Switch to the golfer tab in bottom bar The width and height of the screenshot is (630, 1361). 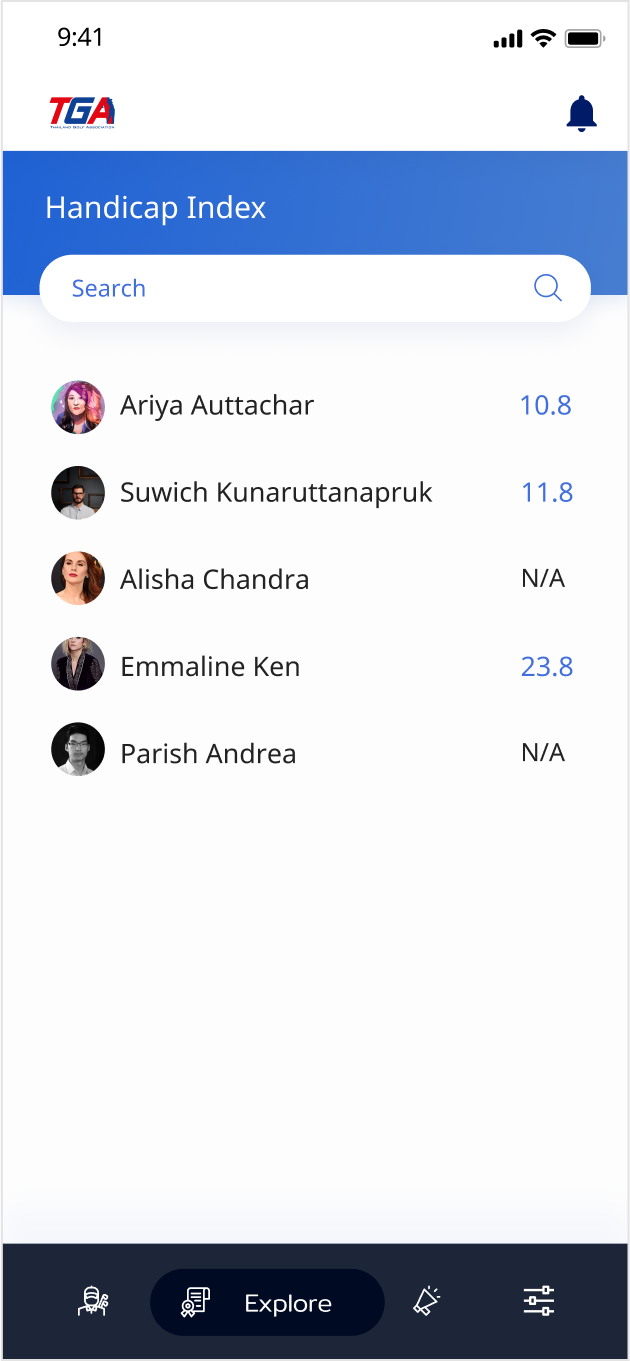pyautogui.click(x=93, y=1302)
